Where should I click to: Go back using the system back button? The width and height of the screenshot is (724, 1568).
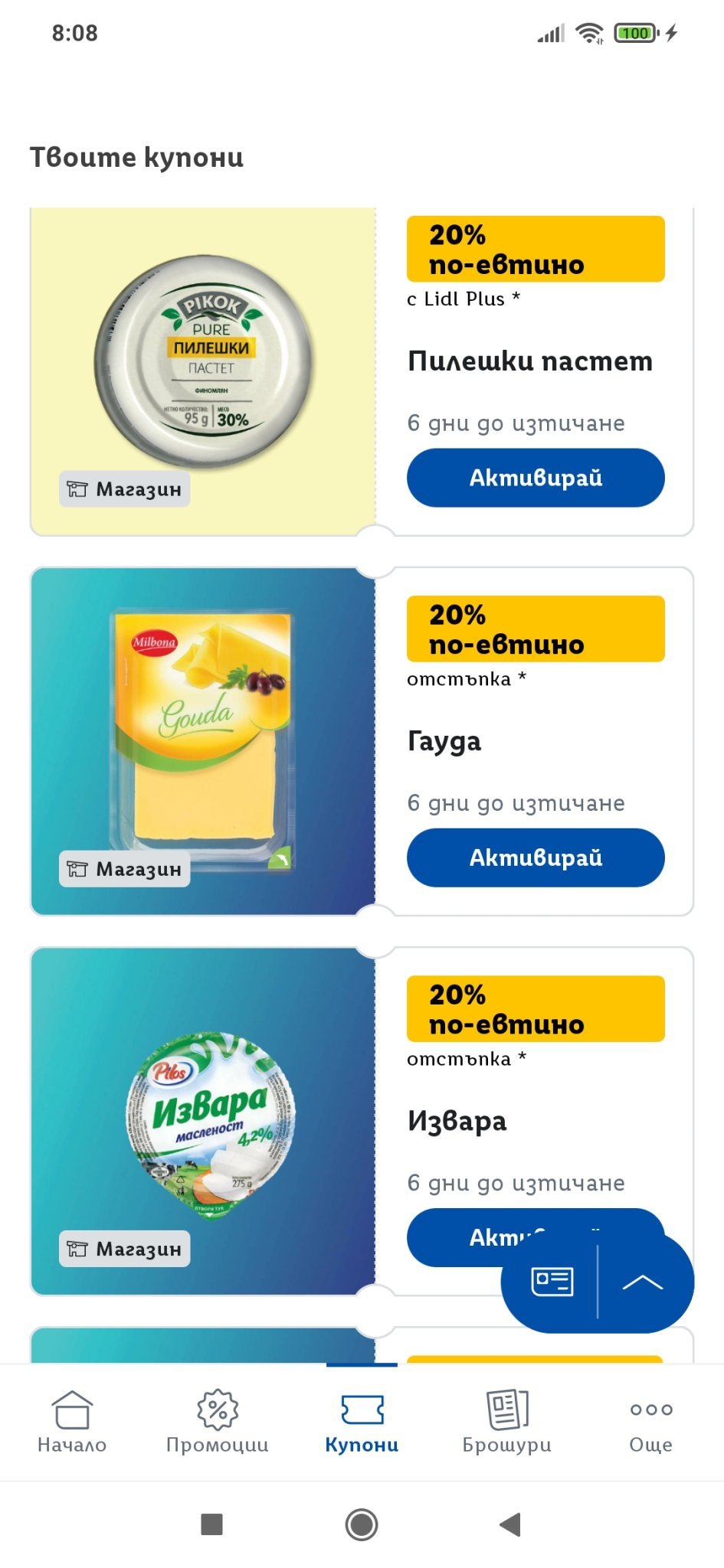click(510, 1524)
